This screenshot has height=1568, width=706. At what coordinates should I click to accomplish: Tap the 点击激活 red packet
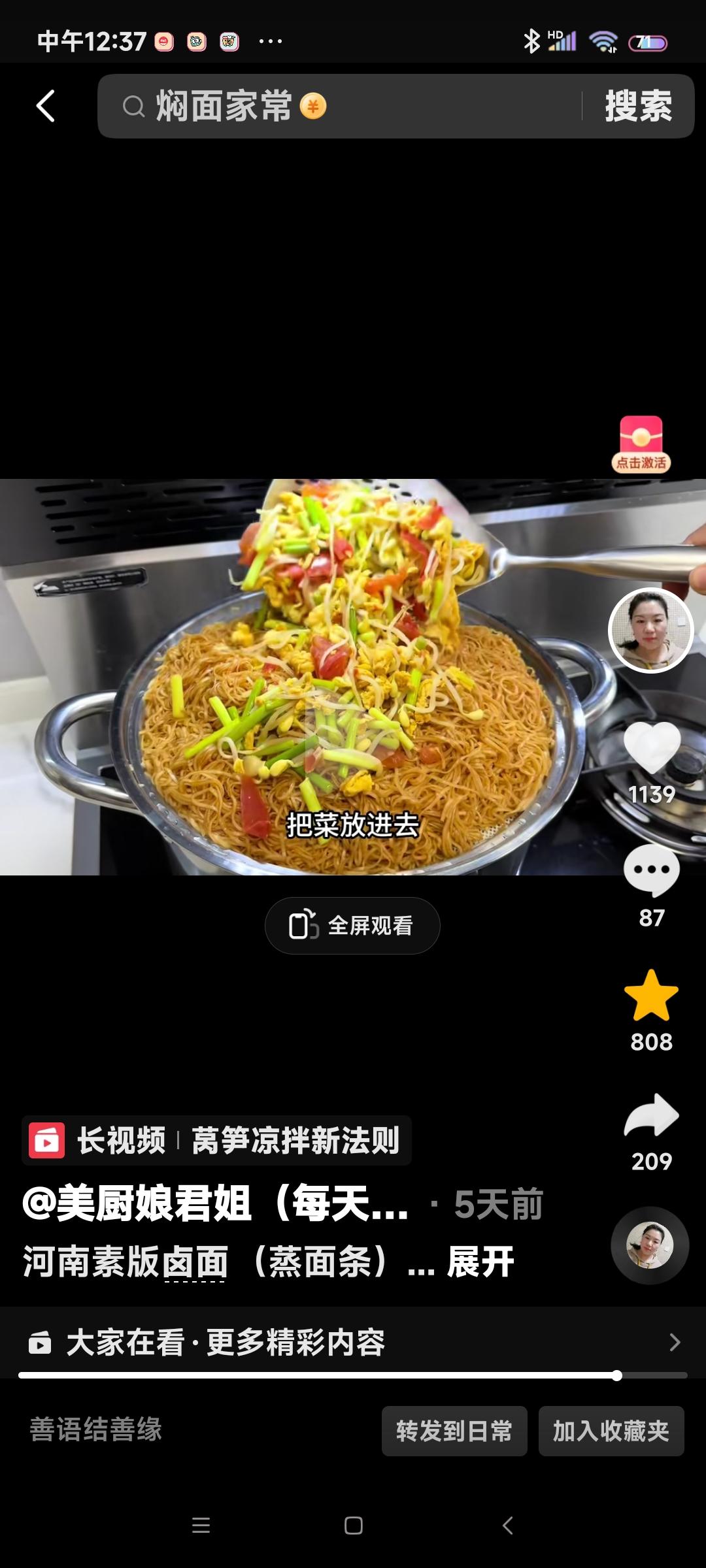[641, 444]
